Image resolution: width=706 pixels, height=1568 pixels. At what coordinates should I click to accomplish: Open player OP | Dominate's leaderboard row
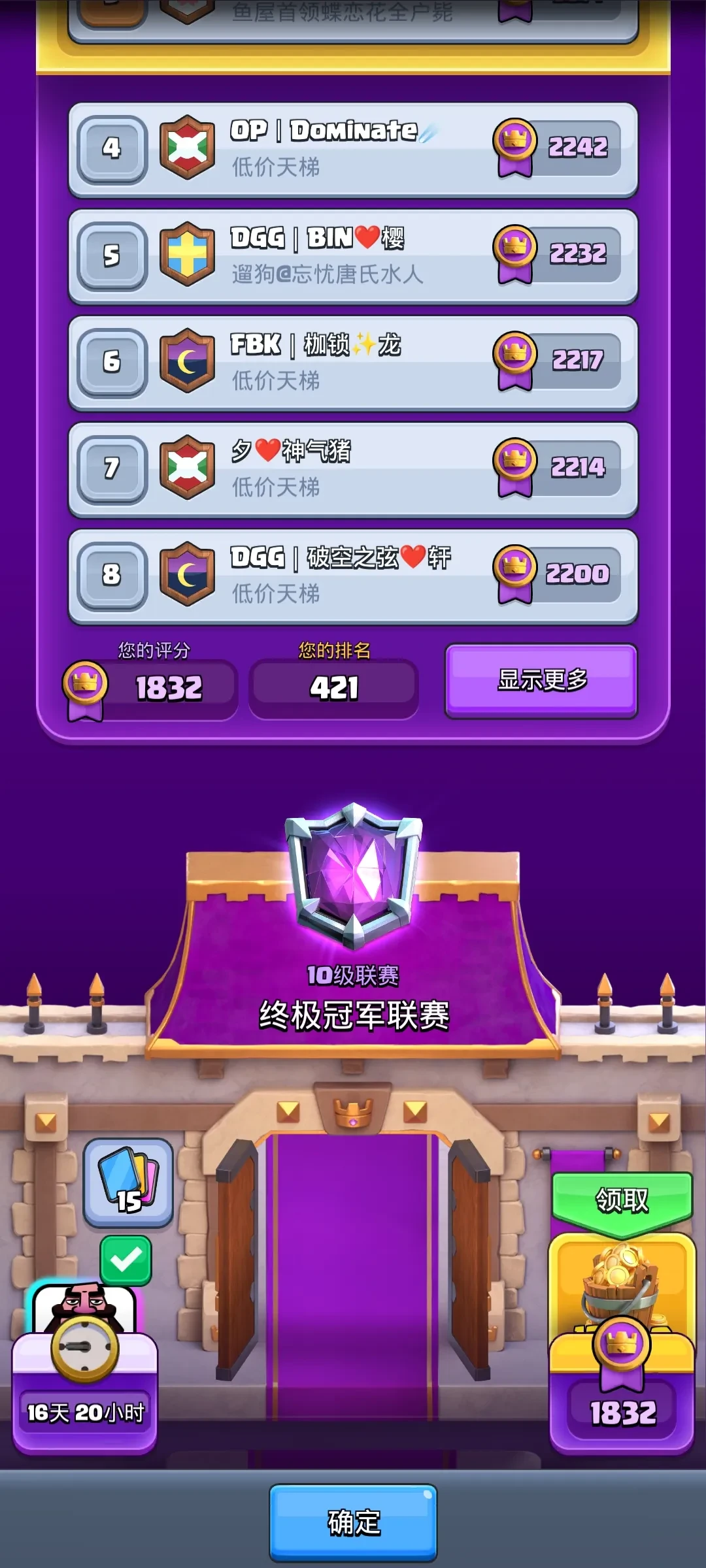pos(353,149)
